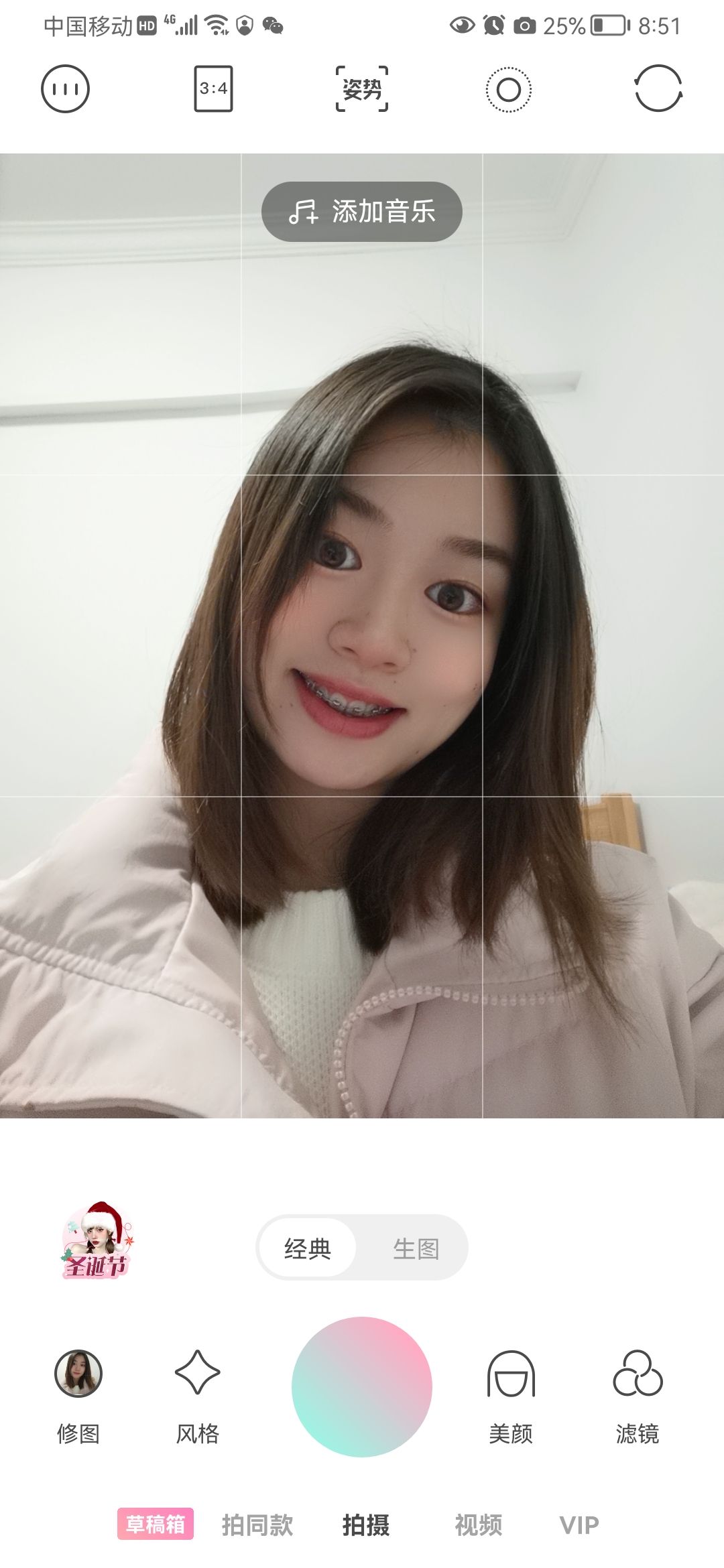Flip the camera with the rotate icon
This screenshot has width=724, height=1568.
tap(658, 88)
